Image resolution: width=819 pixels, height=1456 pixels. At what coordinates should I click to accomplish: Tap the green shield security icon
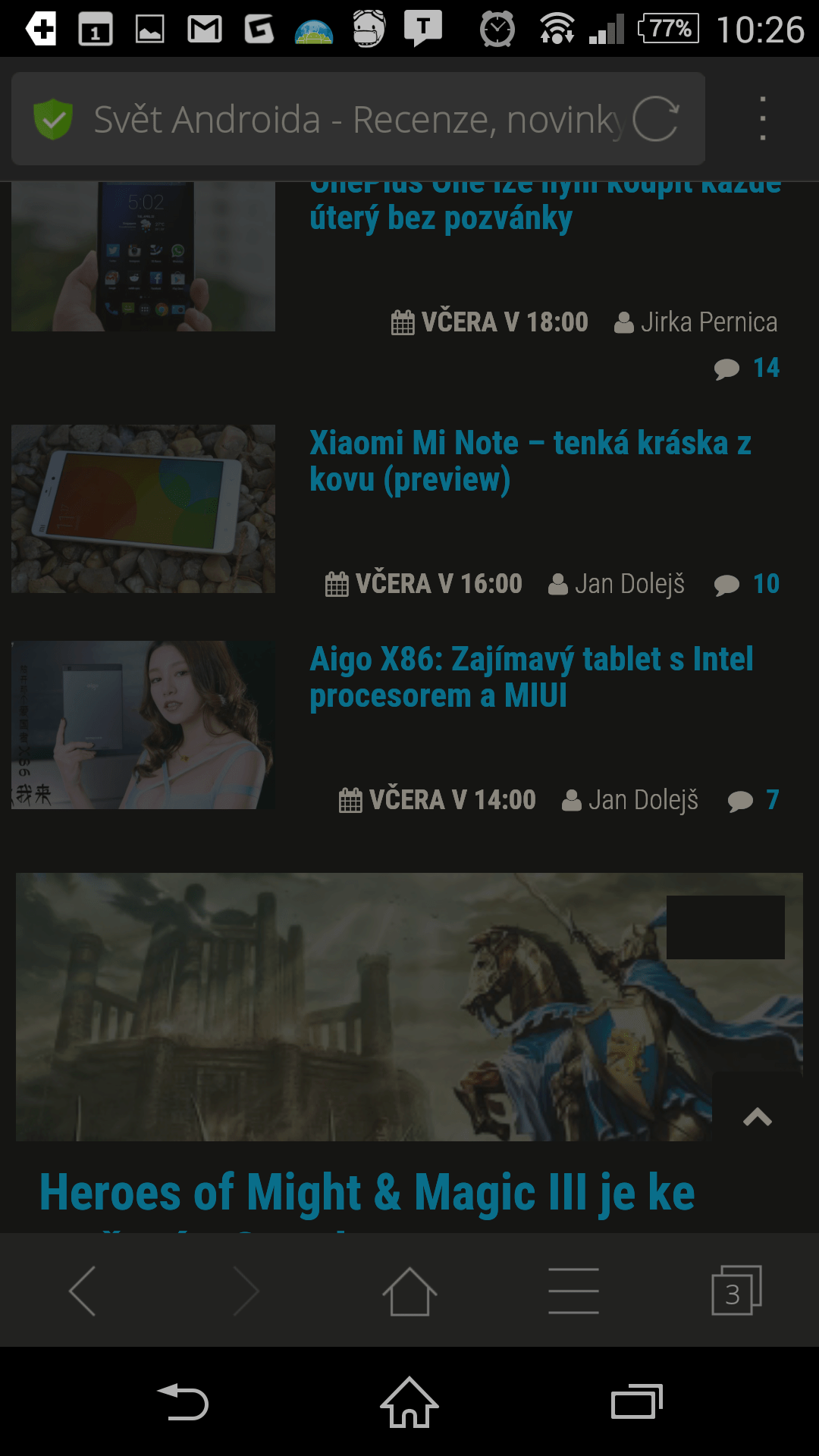[53, 119]
